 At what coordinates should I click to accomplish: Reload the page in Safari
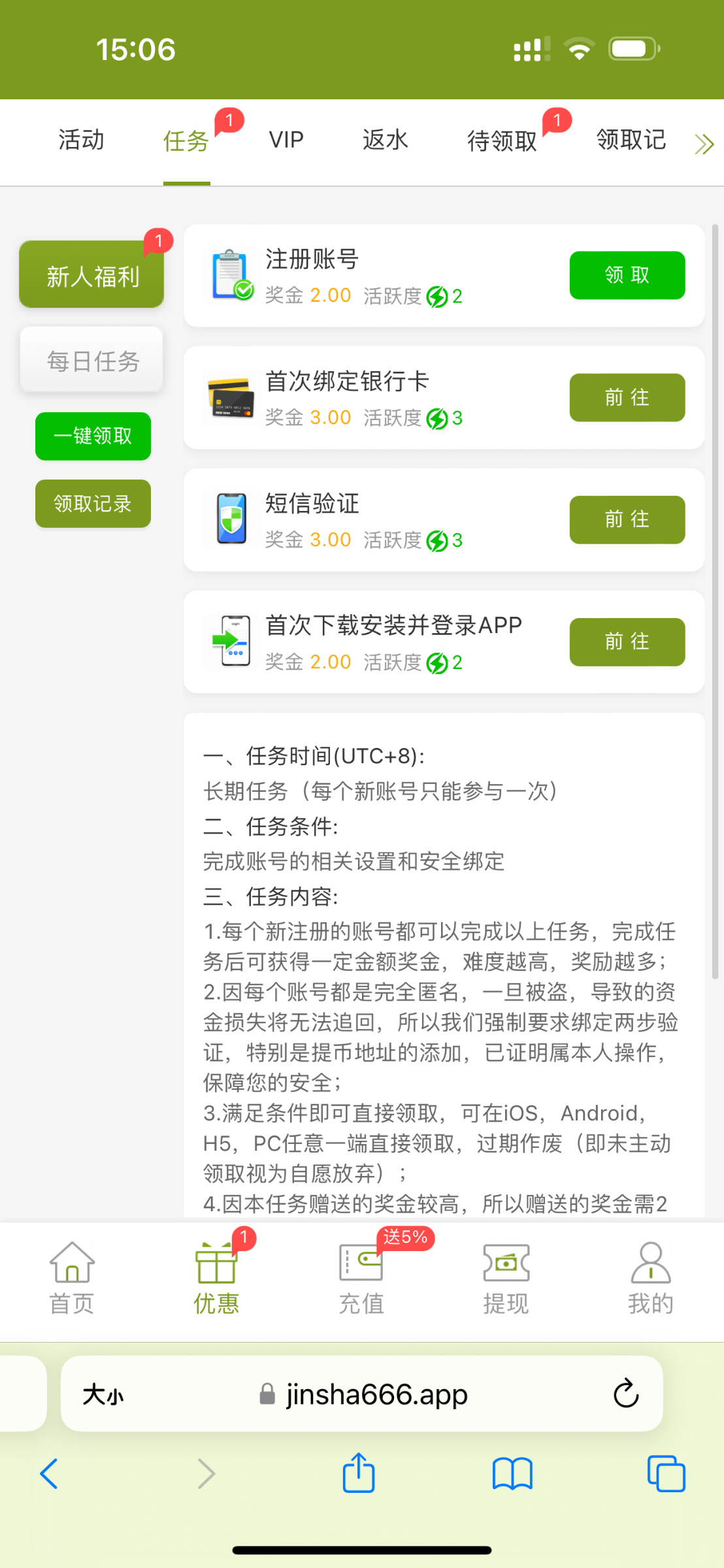tap(625, 1394)
